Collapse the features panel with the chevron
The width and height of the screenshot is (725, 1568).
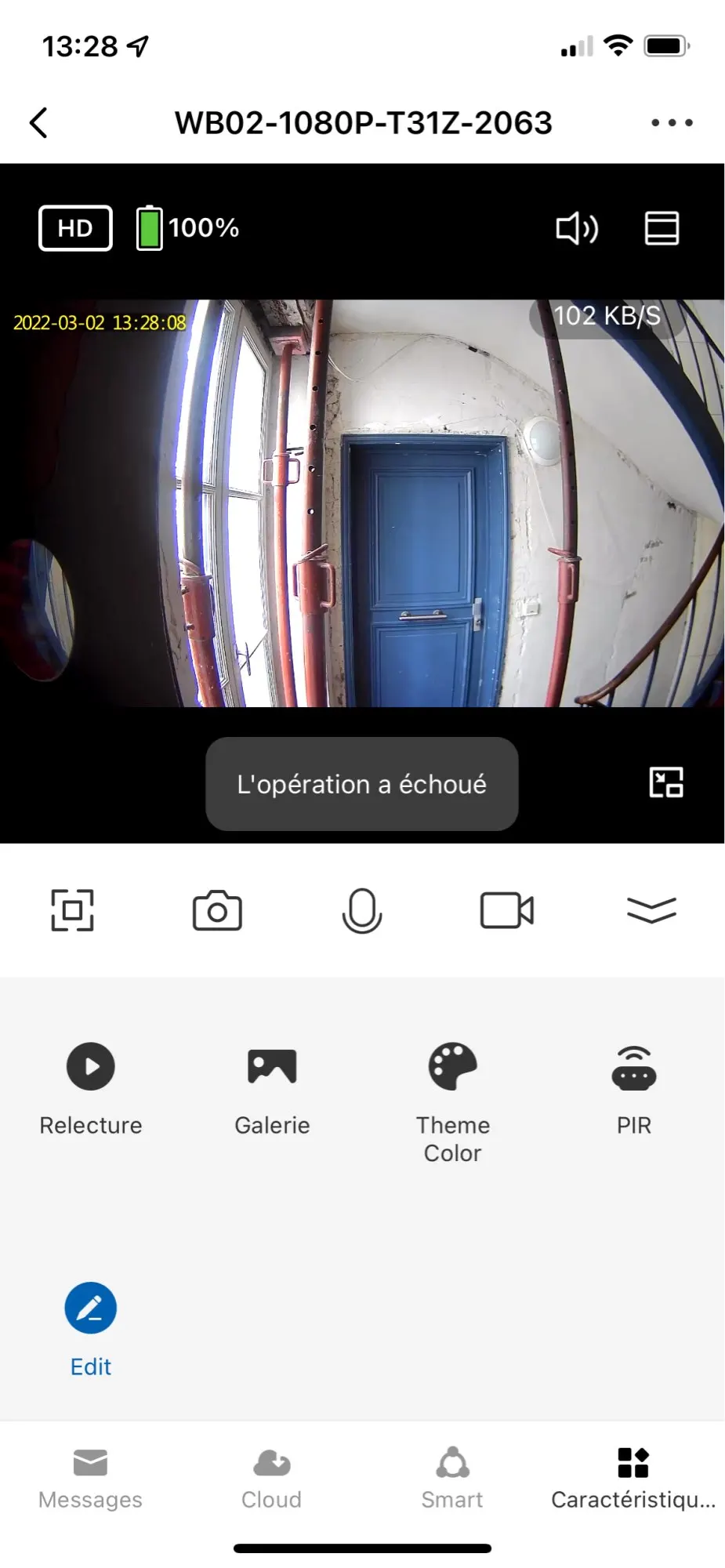point(651,910)
